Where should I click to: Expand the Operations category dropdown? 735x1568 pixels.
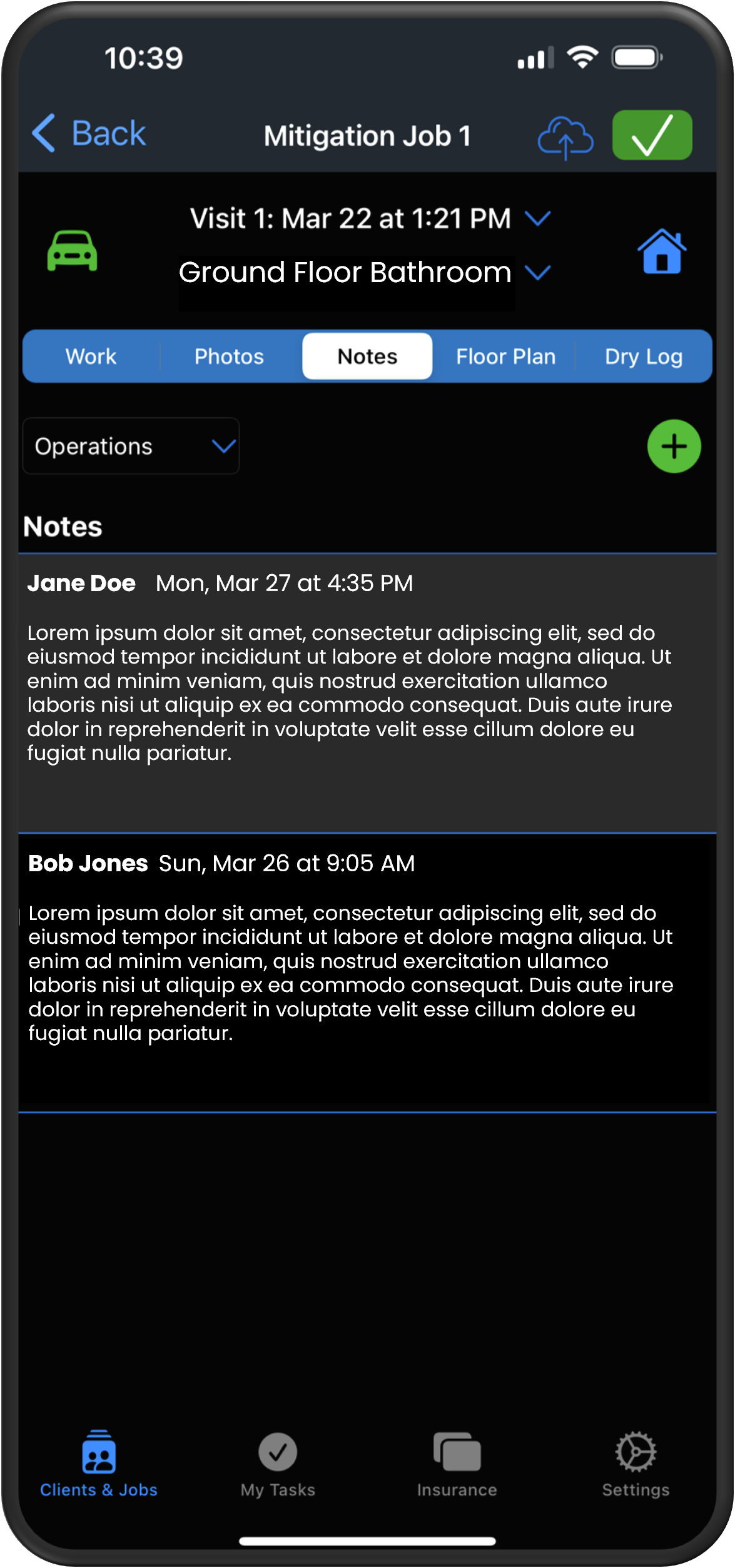[x=131, y=447]
